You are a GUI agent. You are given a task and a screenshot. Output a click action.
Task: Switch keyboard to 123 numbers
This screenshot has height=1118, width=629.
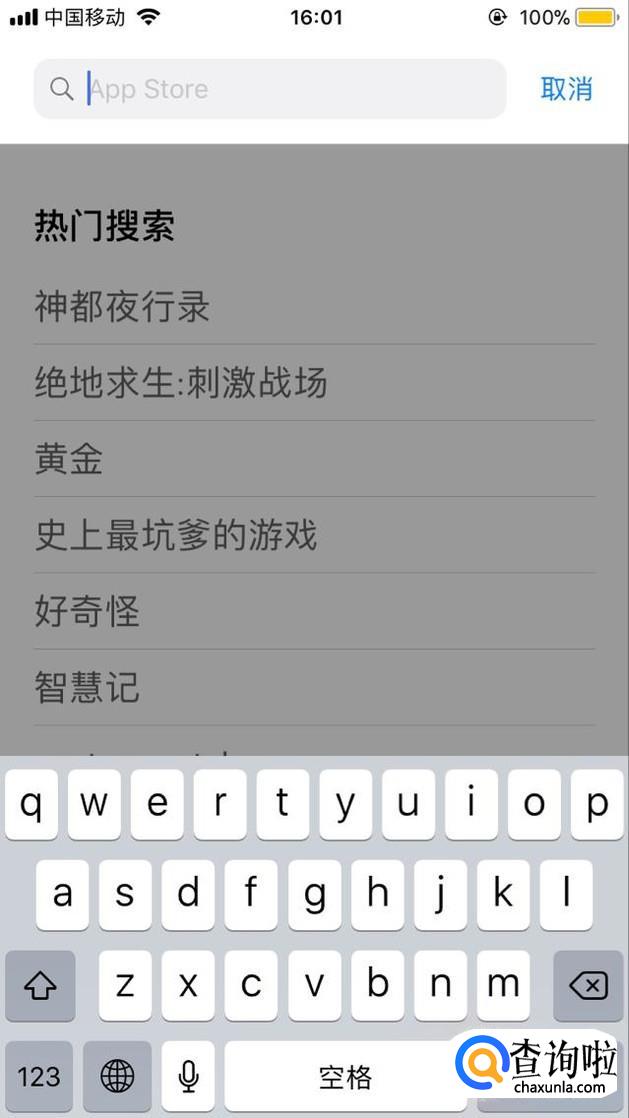click(x=39, y=1076)
